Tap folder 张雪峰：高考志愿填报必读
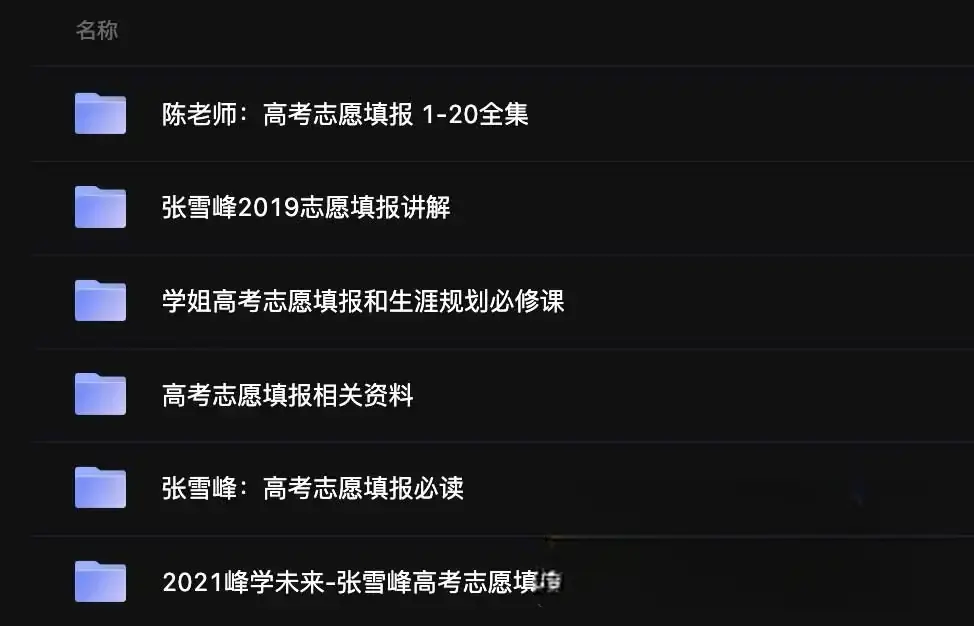974x626 pixels. 313,489
